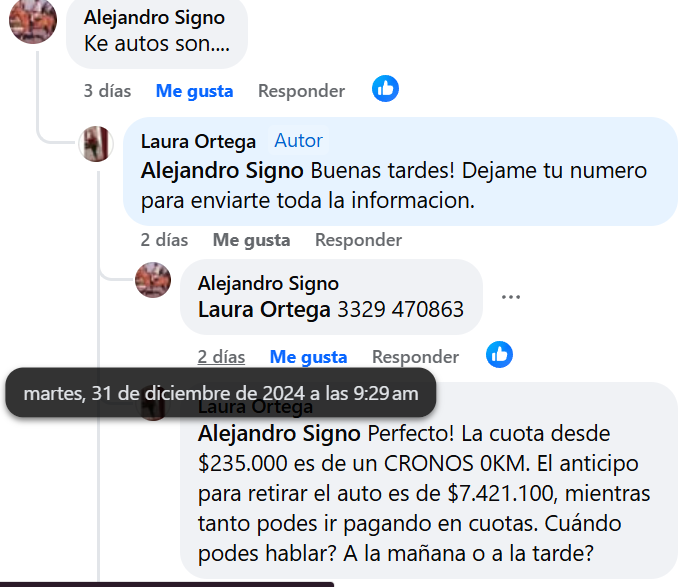View reactions on the phone number comment
This screenshot has height=587, width=680.
[x=499, y=354]
